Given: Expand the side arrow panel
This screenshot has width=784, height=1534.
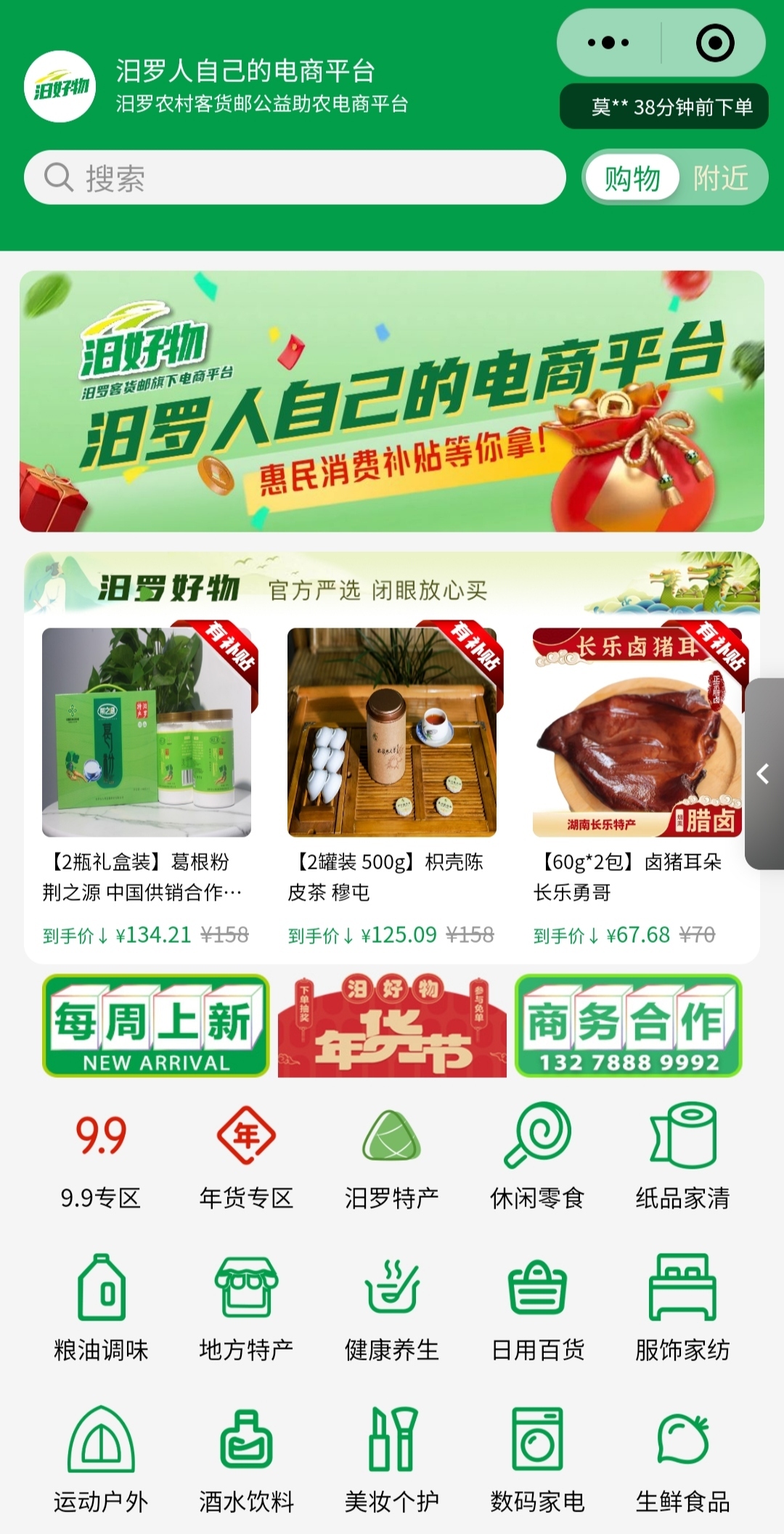Looking at the screenshot, I should 764,774.
